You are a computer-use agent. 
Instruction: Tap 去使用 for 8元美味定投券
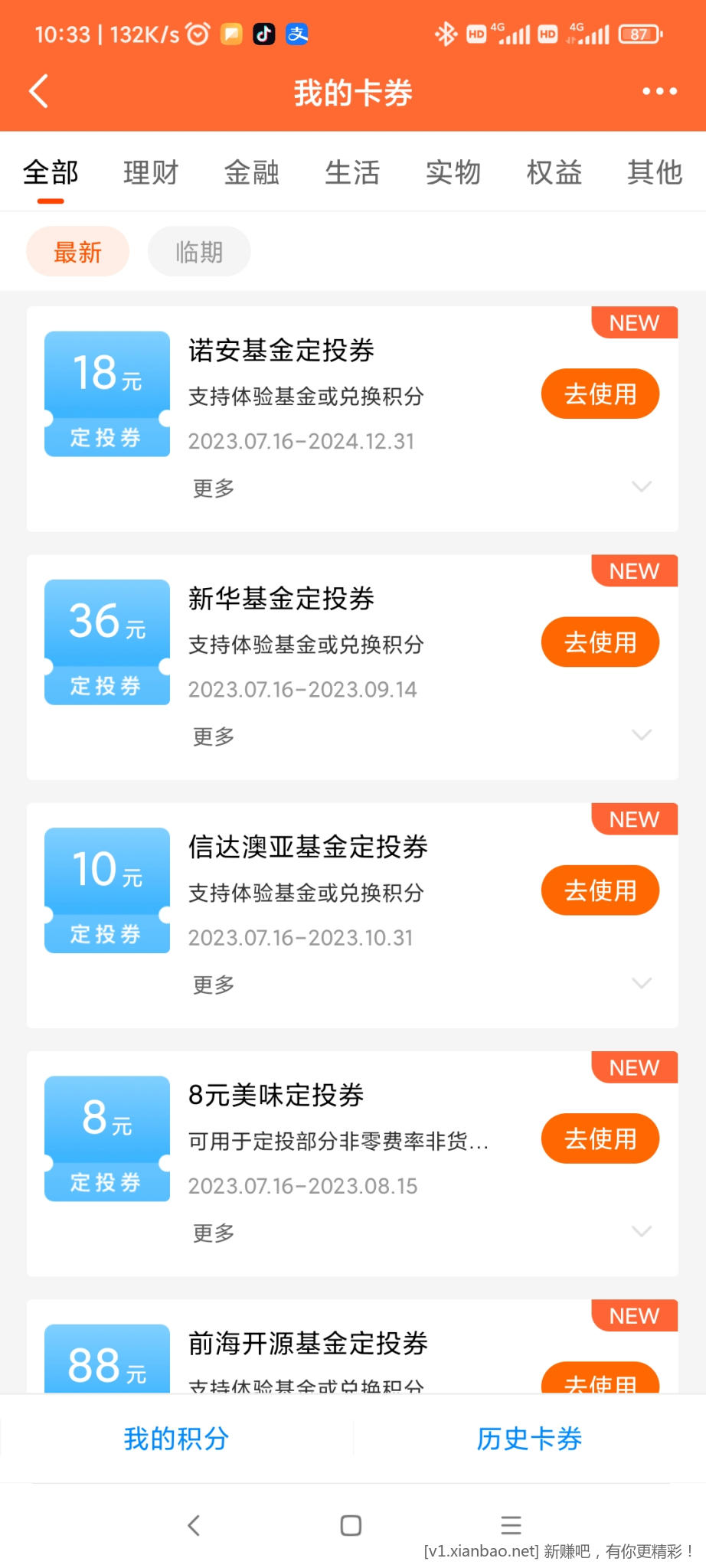click(x=600, y=1138)
